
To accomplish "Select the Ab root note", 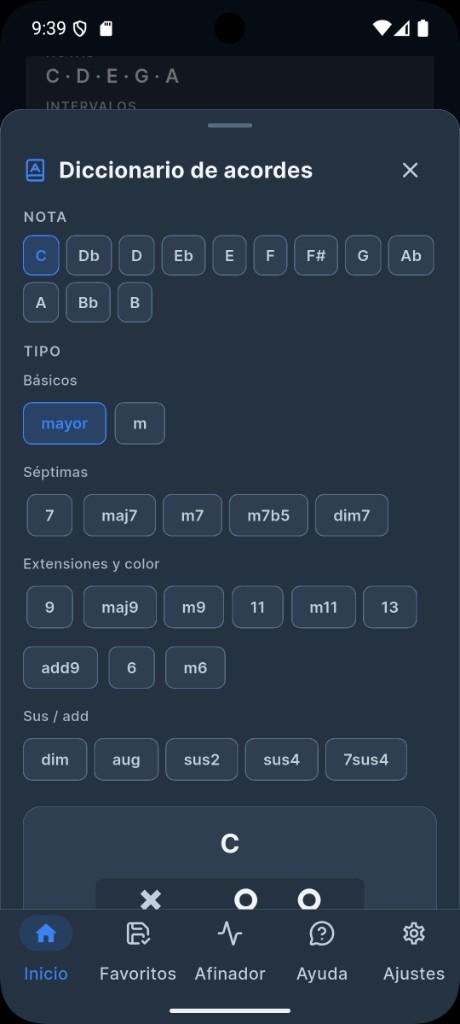I will (x=411, y=255).
